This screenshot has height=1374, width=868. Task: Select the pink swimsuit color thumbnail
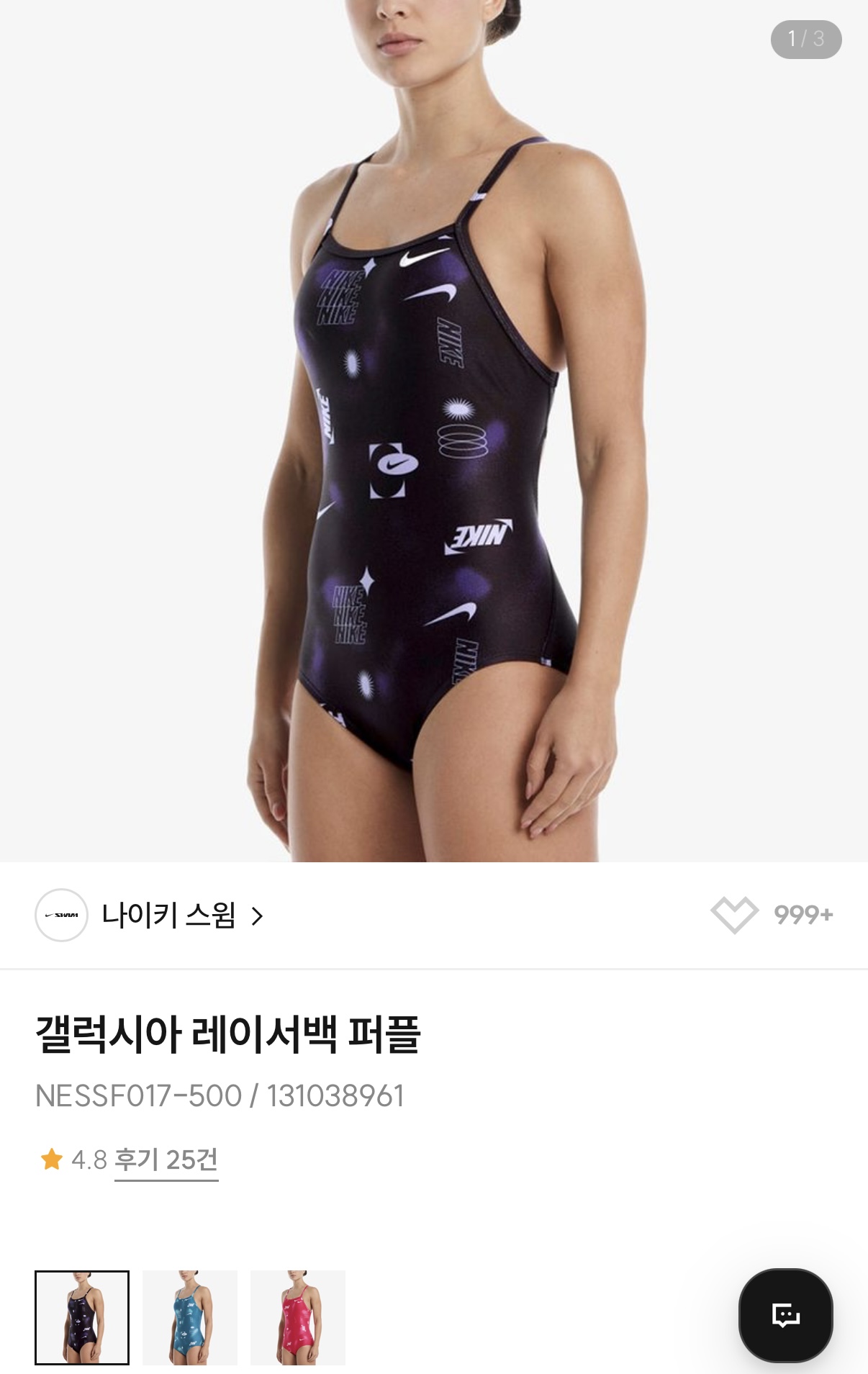click(x=298, y=1318)
